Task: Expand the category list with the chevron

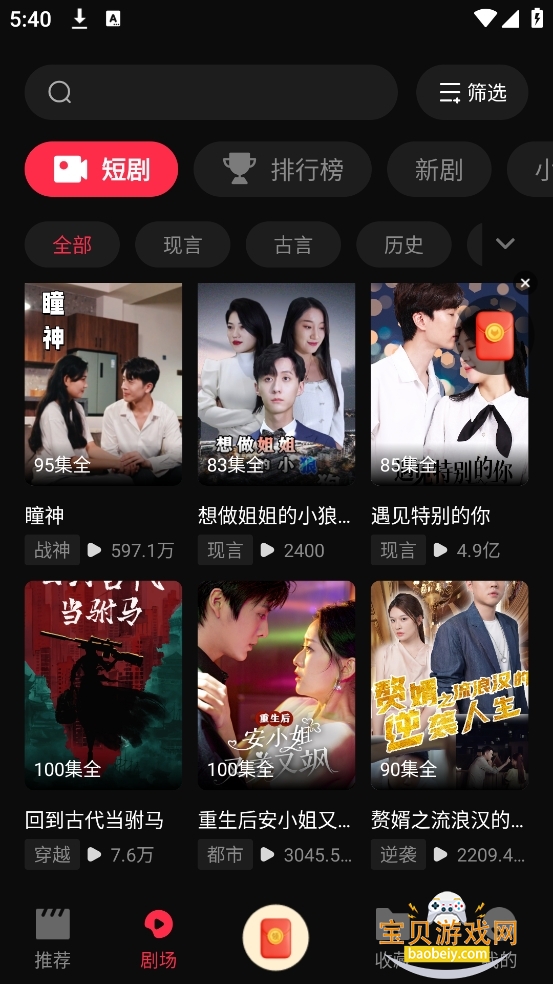Action: click(505, 243)
